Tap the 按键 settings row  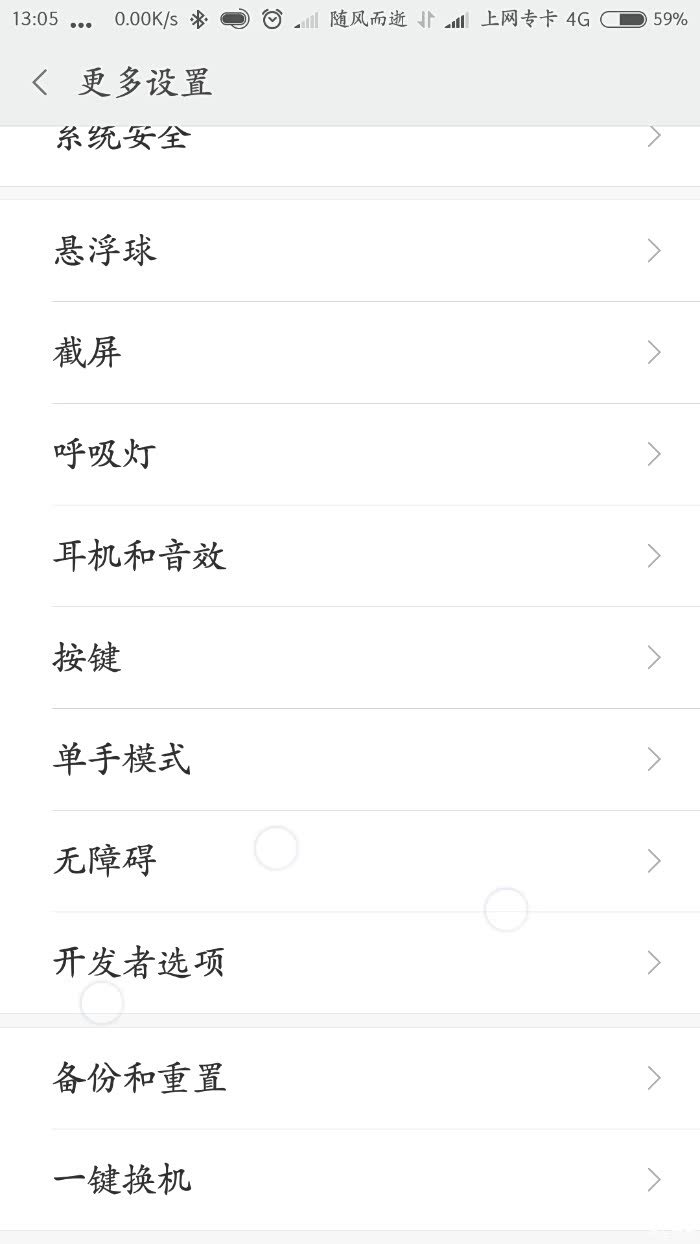350,658
